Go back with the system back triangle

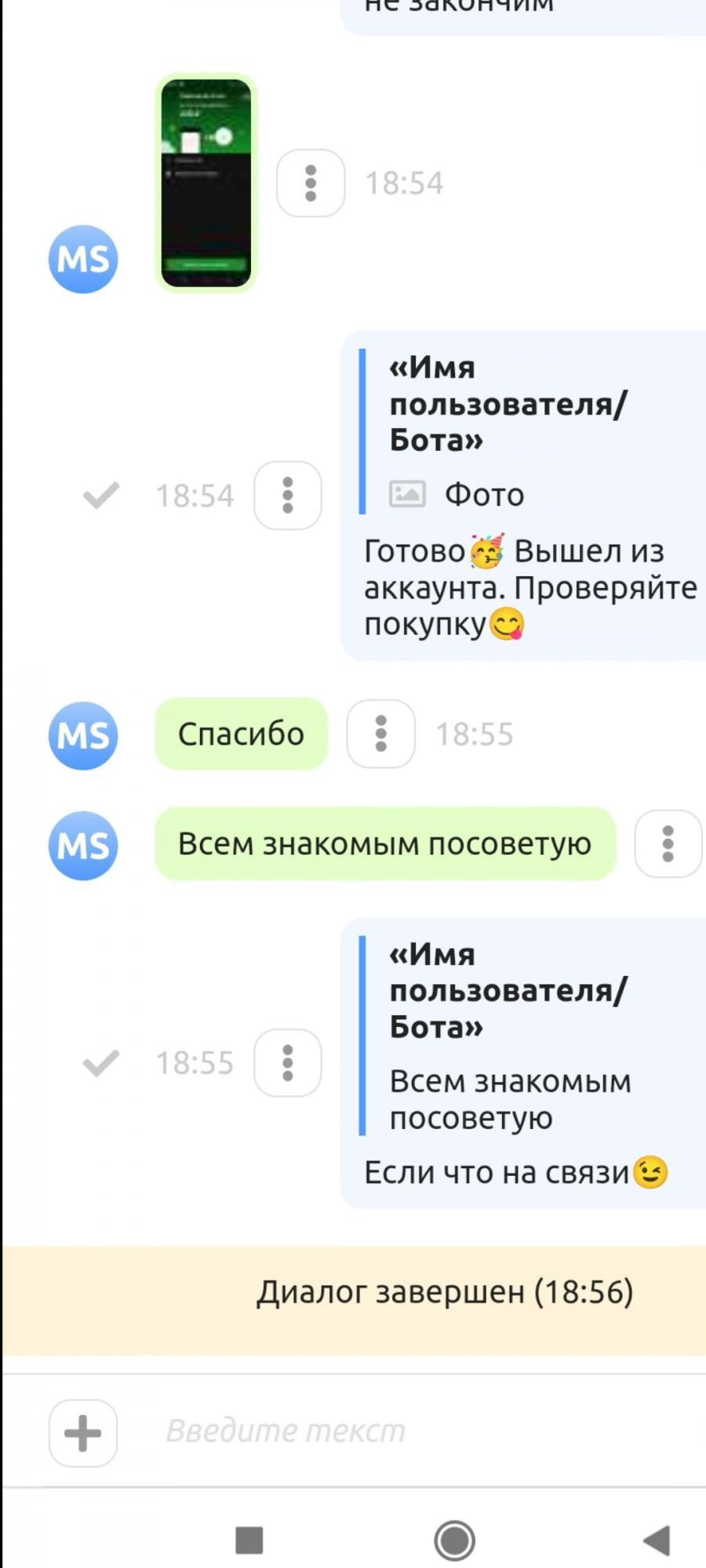(657, 1540)
